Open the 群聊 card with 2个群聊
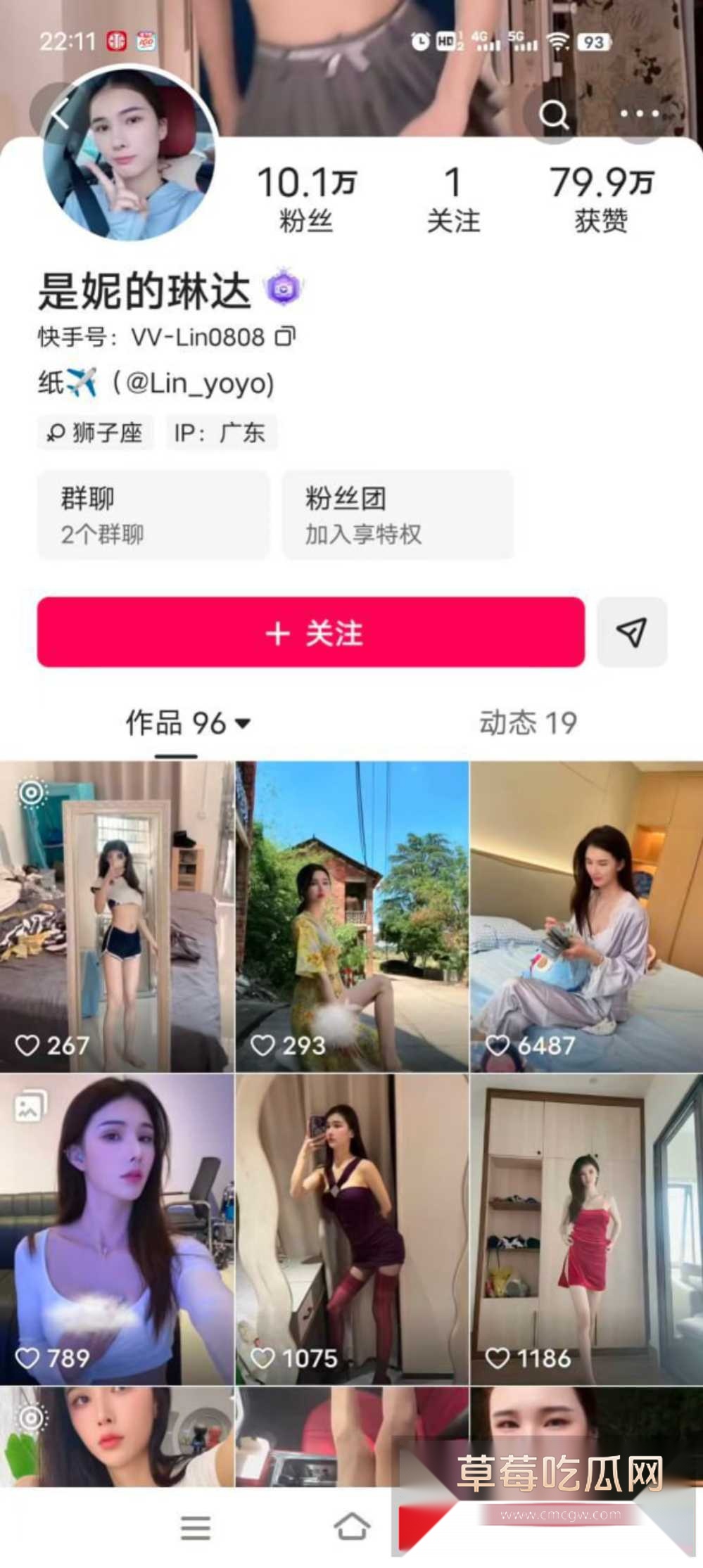This screenshot has width=703, height=1568. click(153, 515)
